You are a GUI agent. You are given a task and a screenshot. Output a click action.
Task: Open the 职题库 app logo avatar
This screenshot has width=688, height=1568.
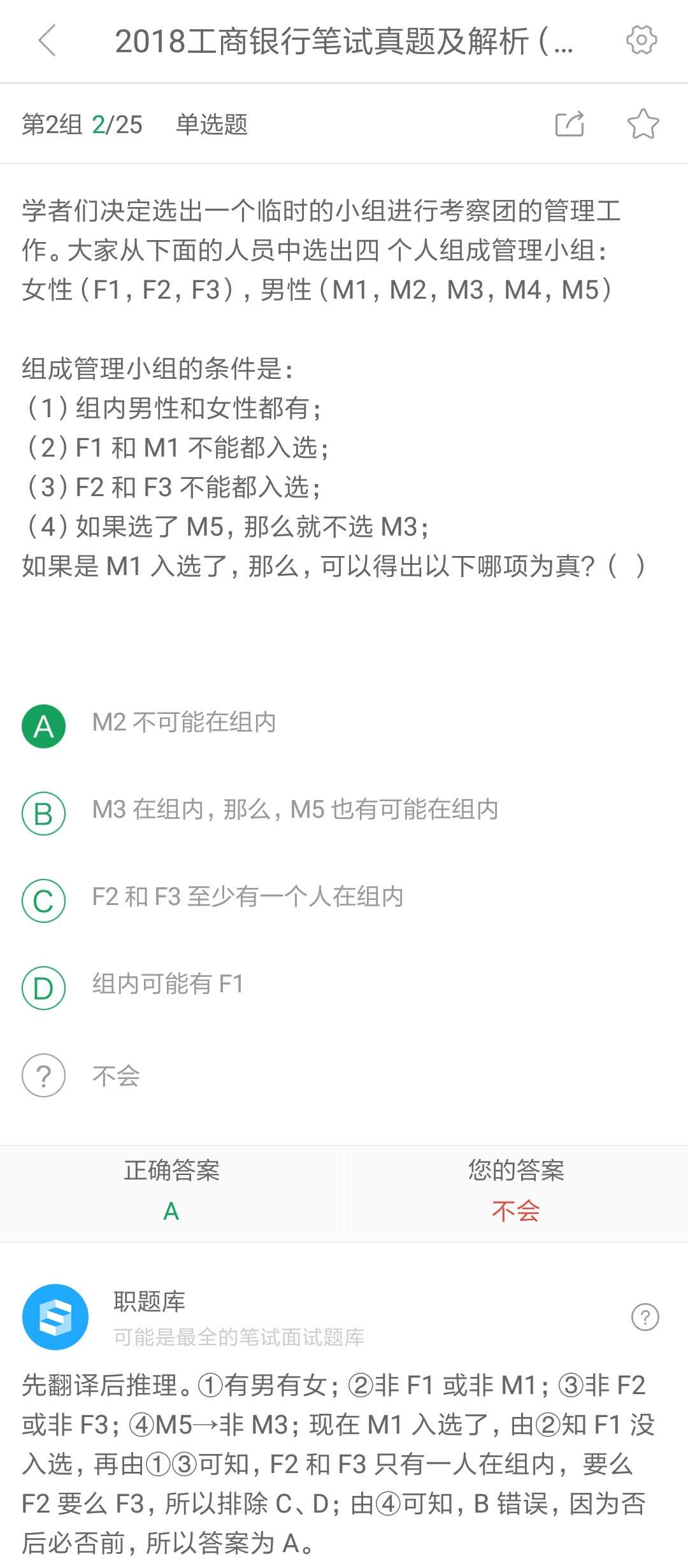55,1318
